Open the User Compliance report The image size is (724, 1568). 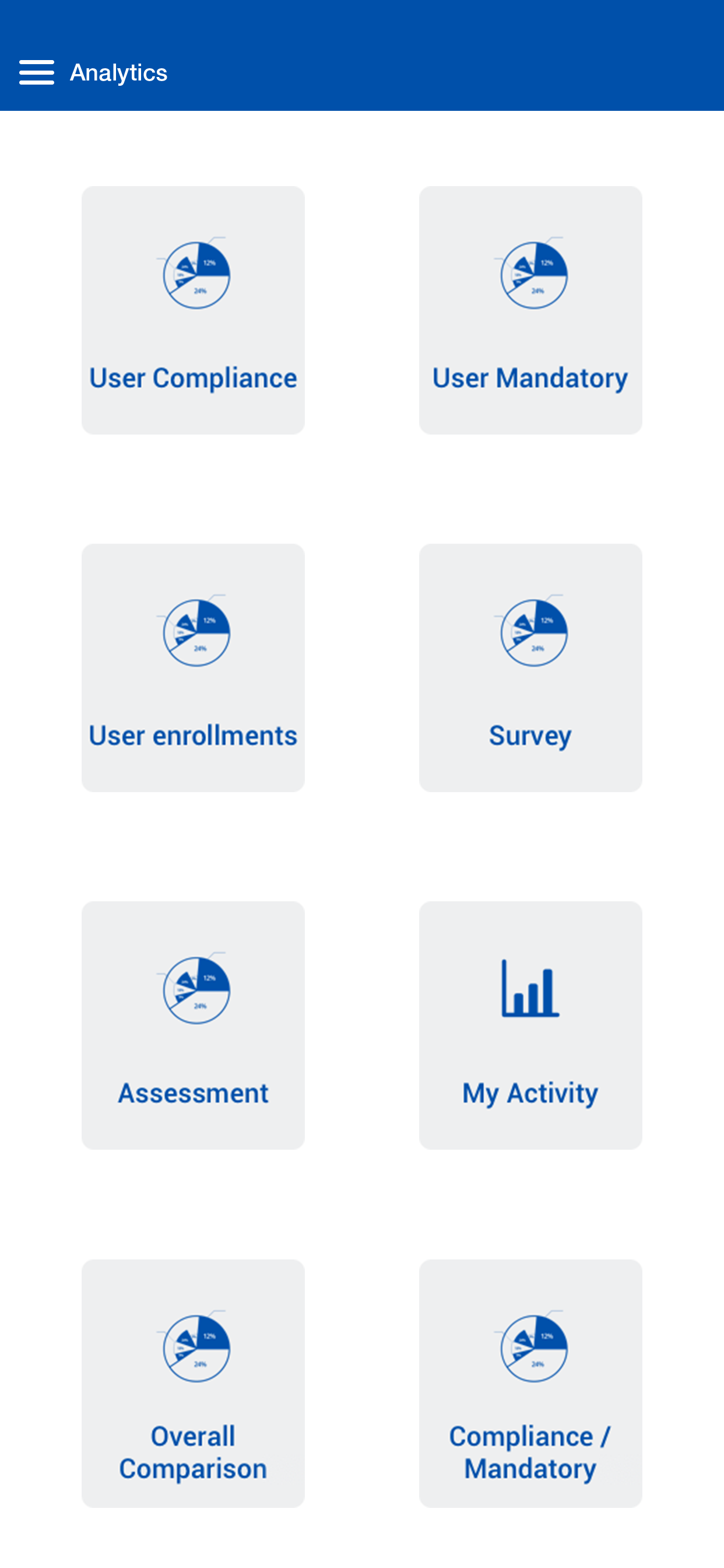(193, 310)
